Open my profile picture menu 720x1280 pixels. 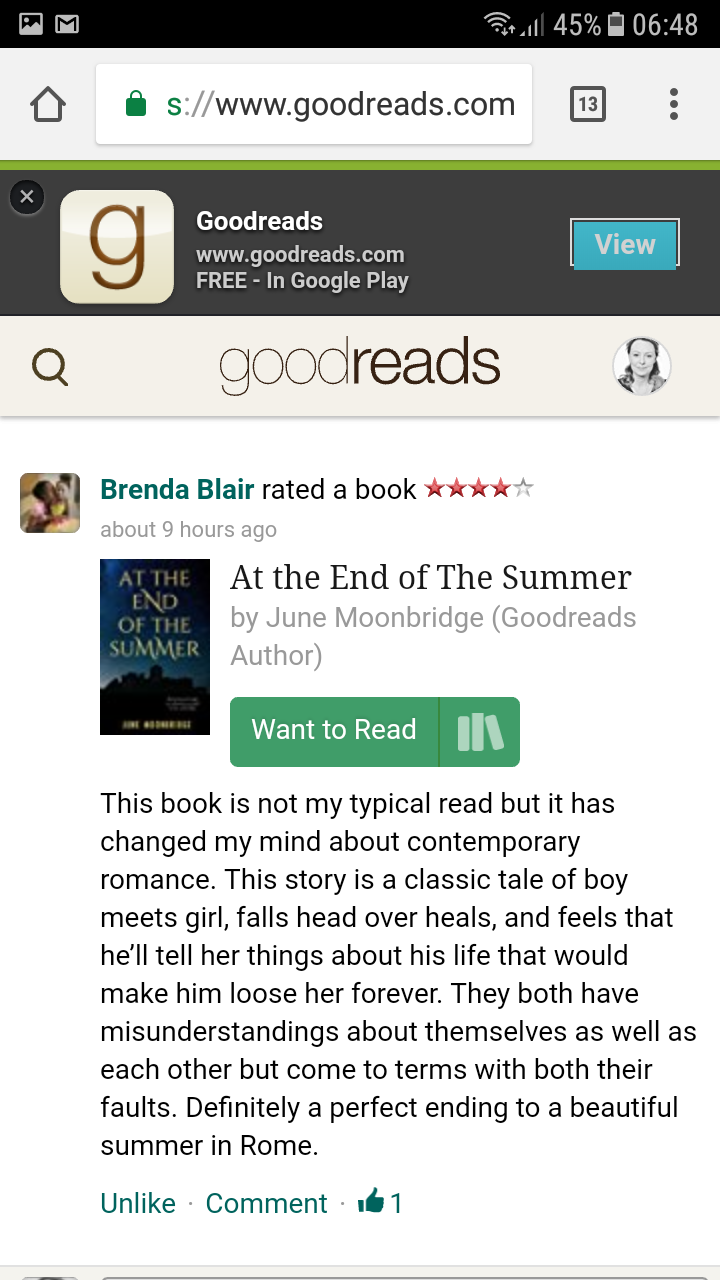coord(641,366)
